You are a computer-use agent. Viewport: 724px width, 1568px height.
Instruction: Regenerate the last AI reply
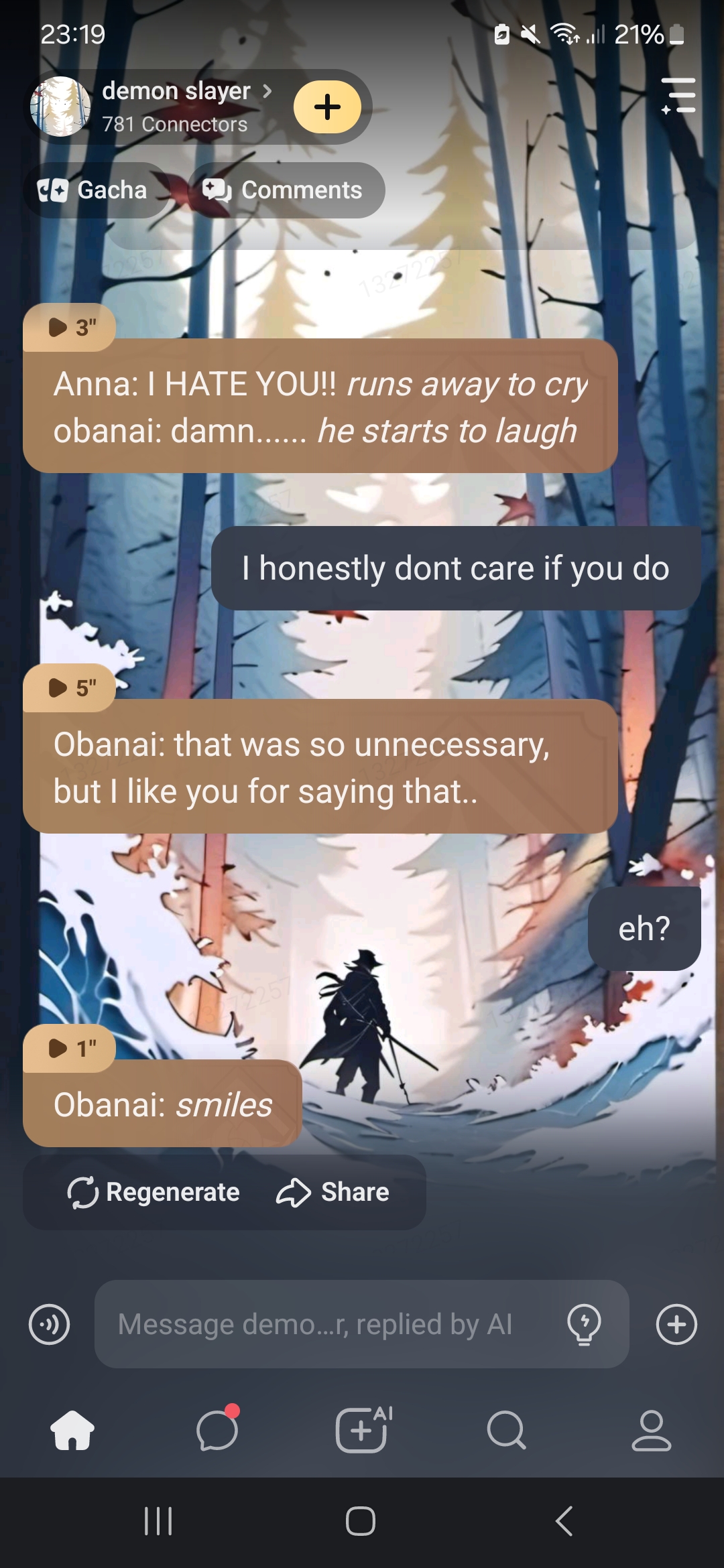tap(154, 1193)
